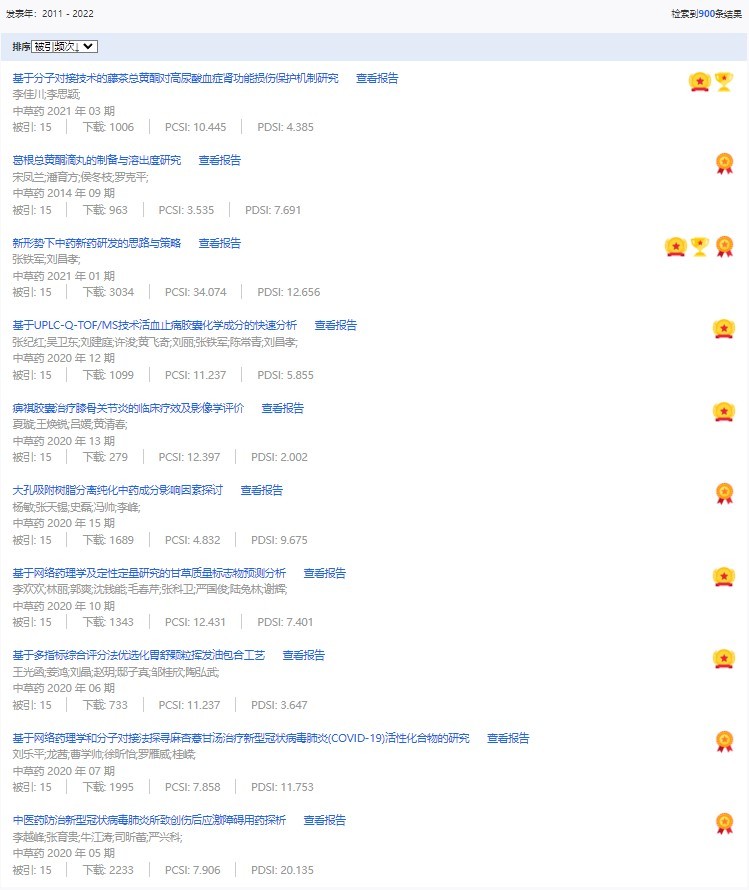Open article 新形势下中药新药研发的思路与策略
This screenshot has height=890, width=749.
[x=97, y=243]
